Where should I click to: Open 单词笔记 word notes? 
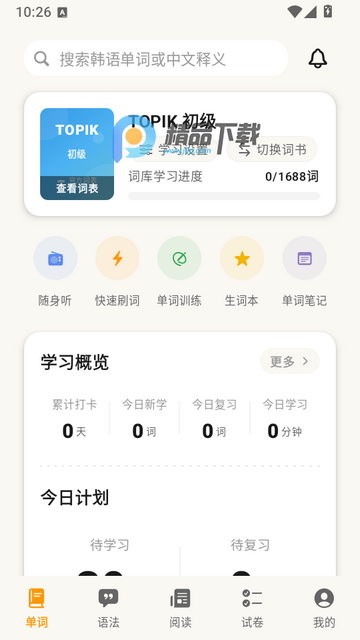click(304, 271)
